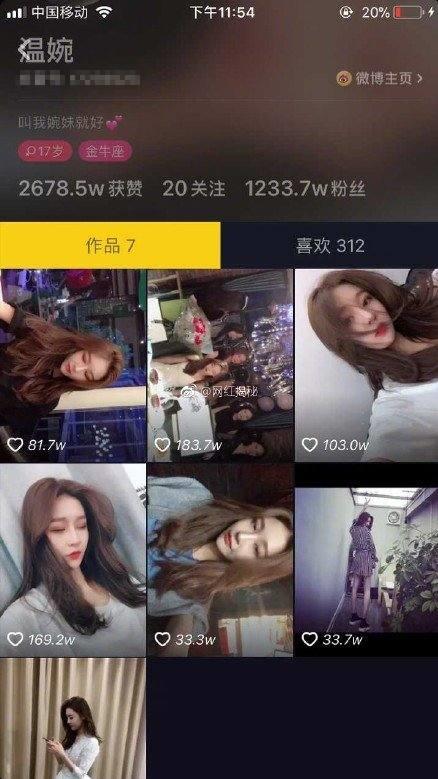Image resolution: width=438 pixels, height=779 pixels.
Task: Select the 作品 7 tab
Action: pyautogui.click(x=110, y=245)
